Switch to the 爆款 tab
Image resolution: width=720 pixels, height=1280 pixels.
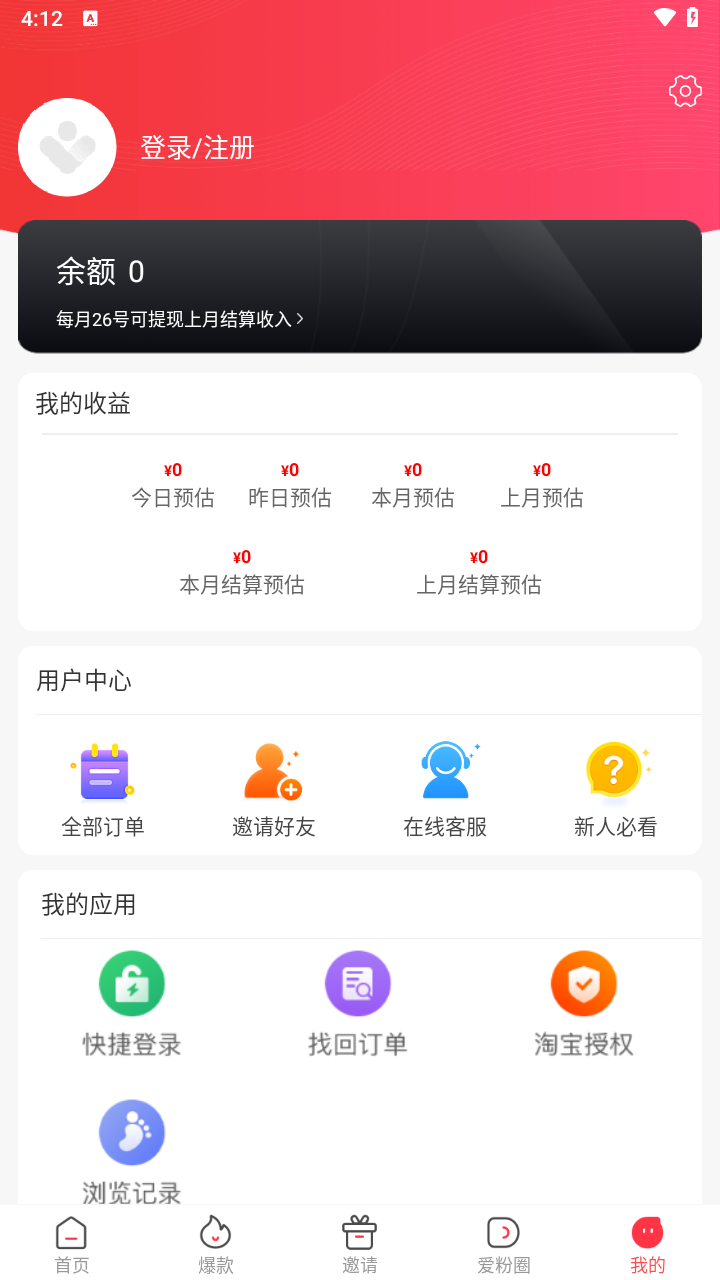click(x=215, y=1243)
